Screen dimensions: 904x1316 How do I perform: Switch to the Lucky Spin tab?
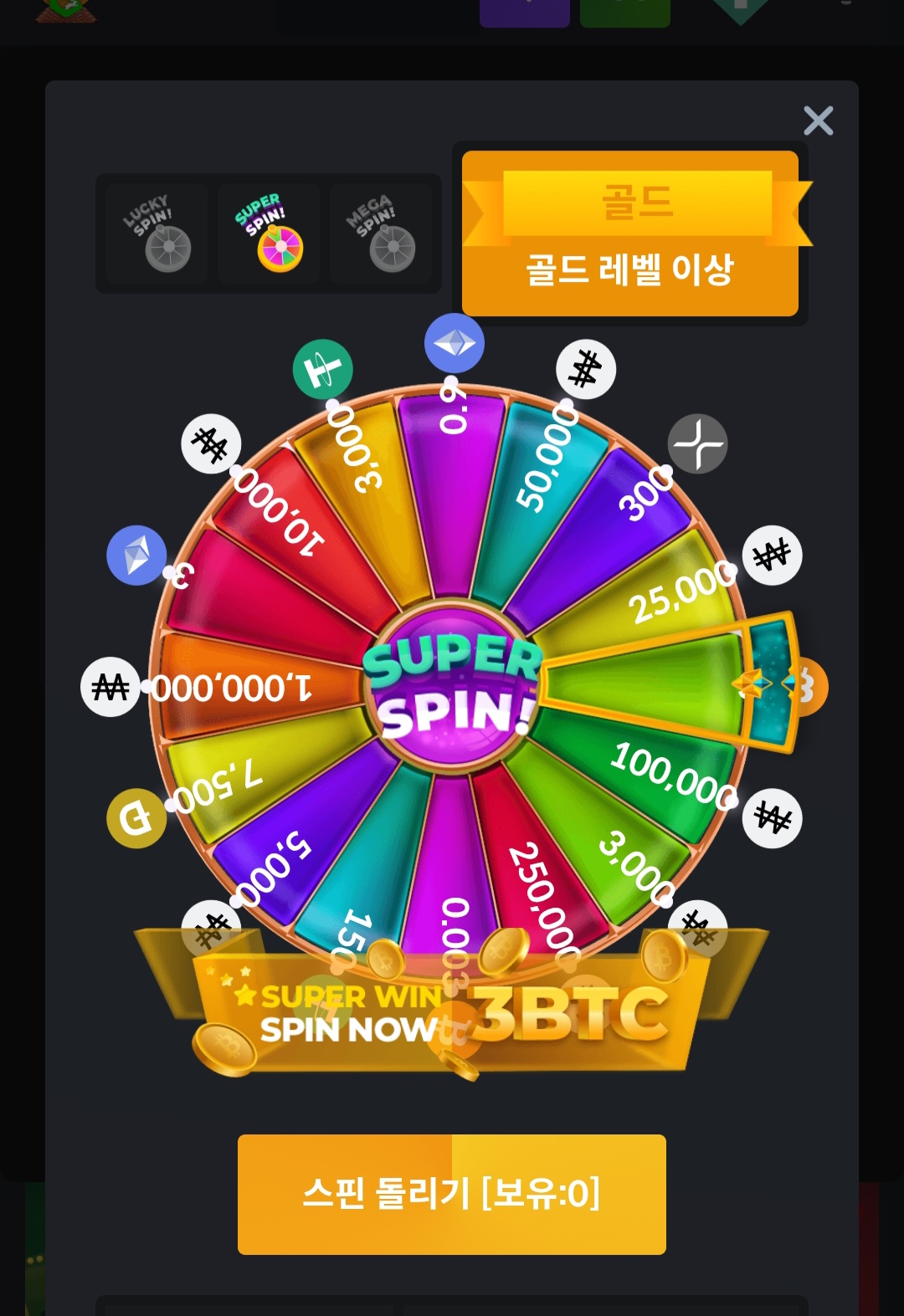[157, 233]
